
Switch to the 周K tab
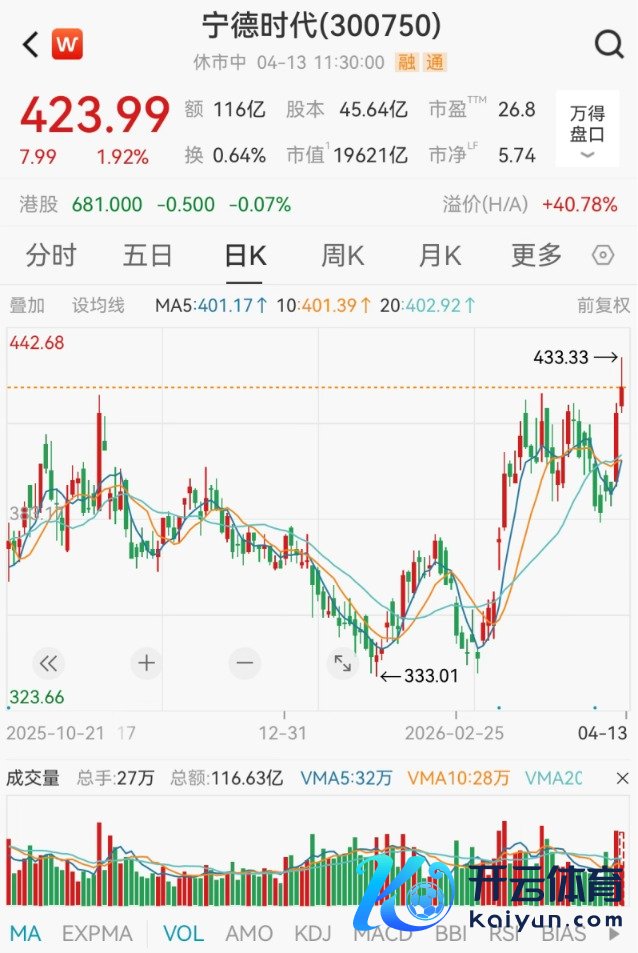pos(342,256)
